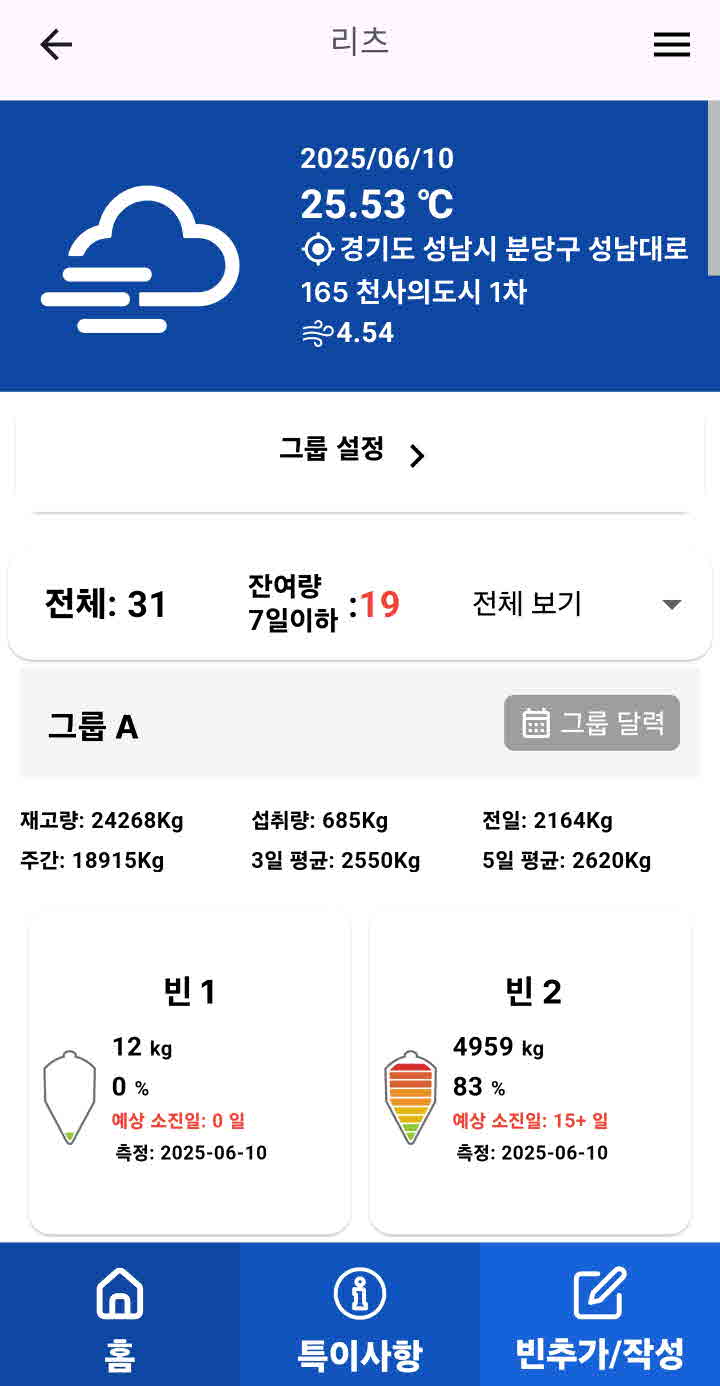Open the 그룹 달력 calendar for 그룹 A
Viewport: 720px width, 1386px height.
592,723
